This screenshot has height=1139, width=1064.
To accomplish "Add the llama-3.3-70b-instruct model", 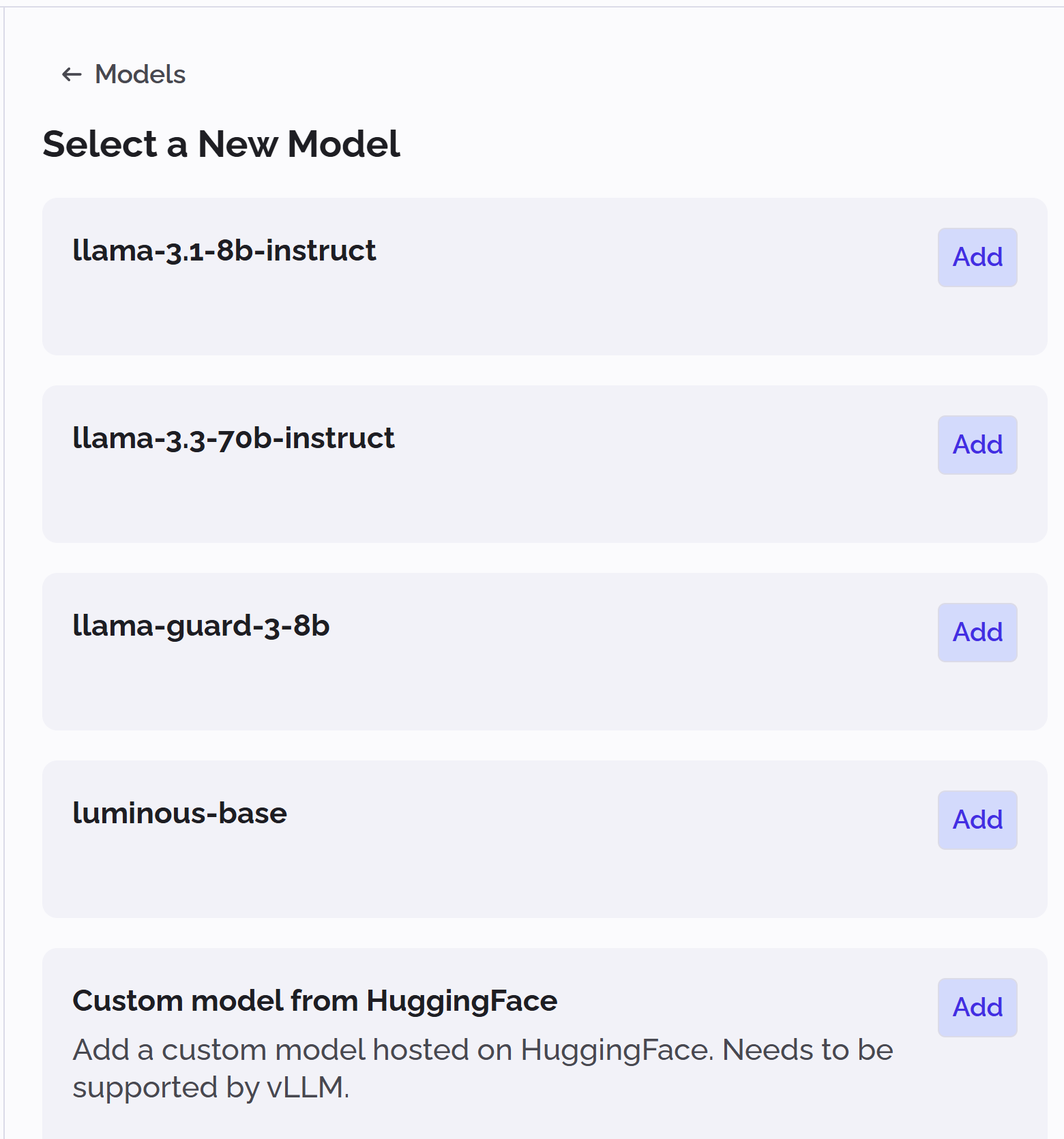I will coord(977,445).
